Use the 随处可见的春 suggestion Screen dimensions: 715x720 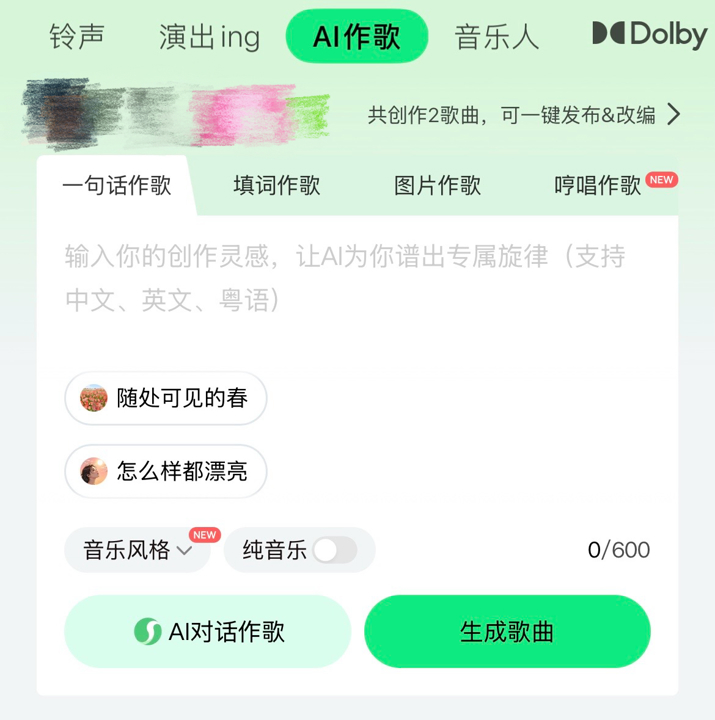point(166,398)
